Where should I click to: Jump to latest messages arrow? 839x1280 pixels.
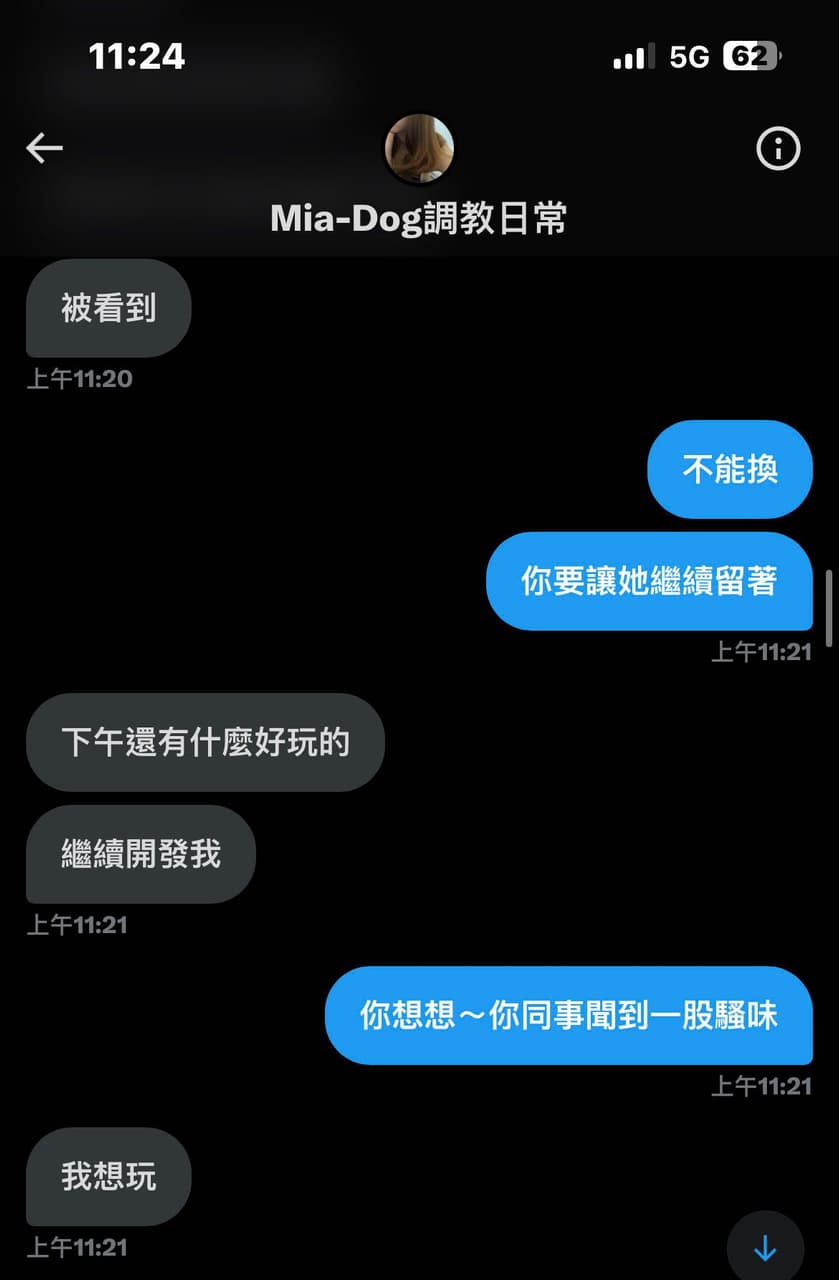coord(765,1247)
